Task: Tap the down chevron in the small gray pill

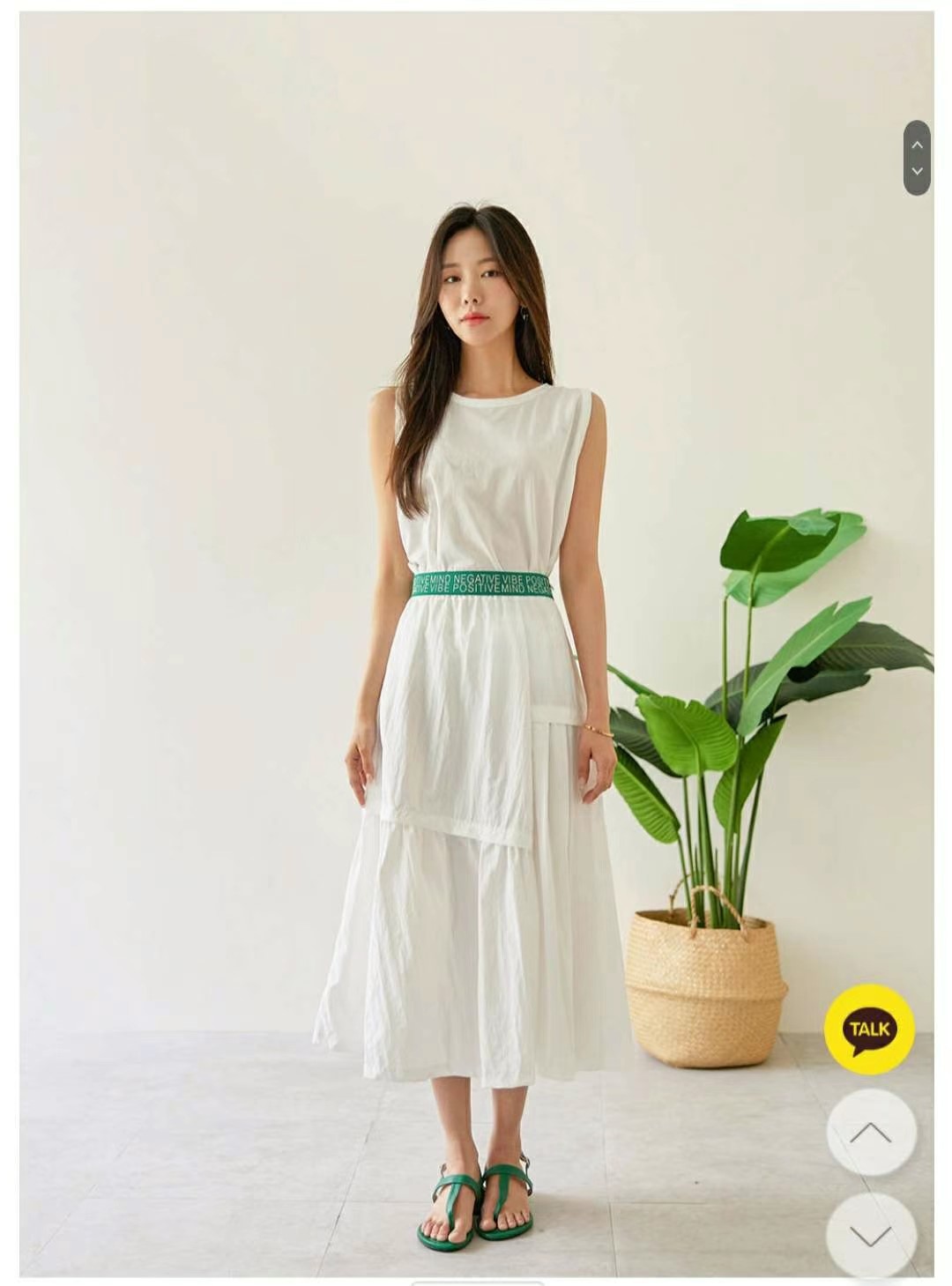Action: 917,171
